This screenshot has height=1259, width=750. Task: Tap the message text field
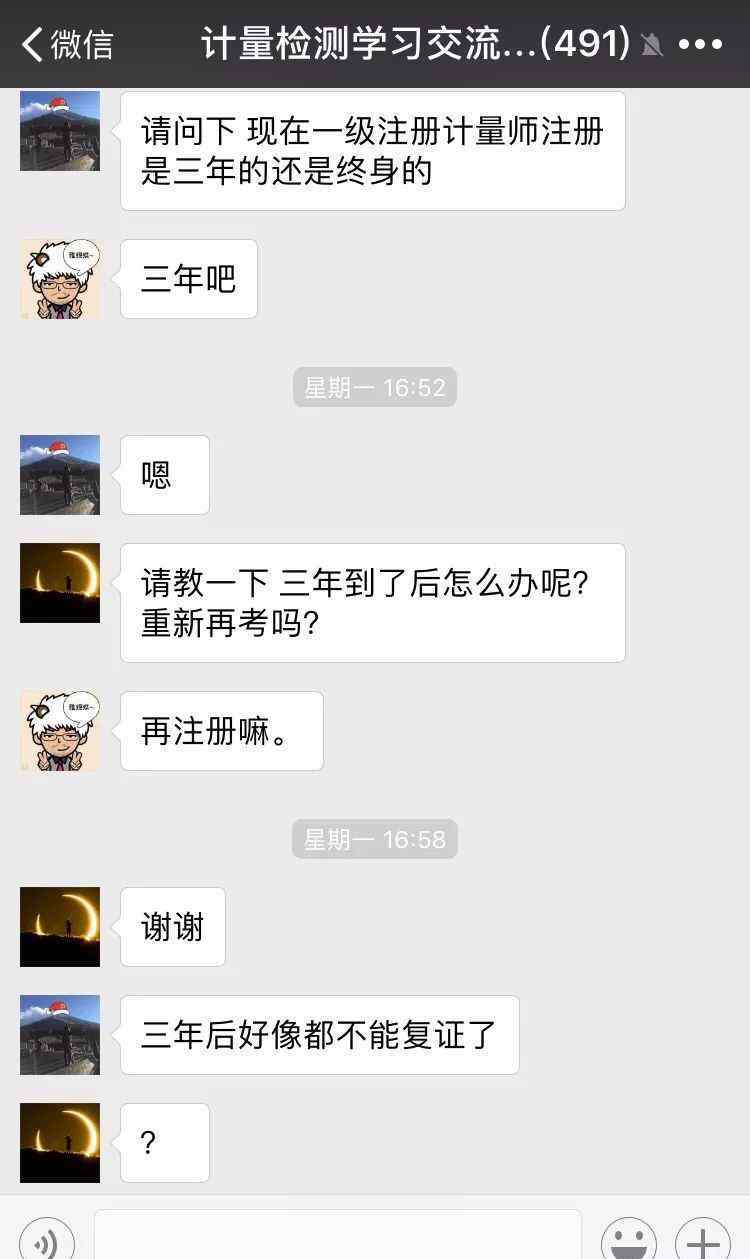337,1237
